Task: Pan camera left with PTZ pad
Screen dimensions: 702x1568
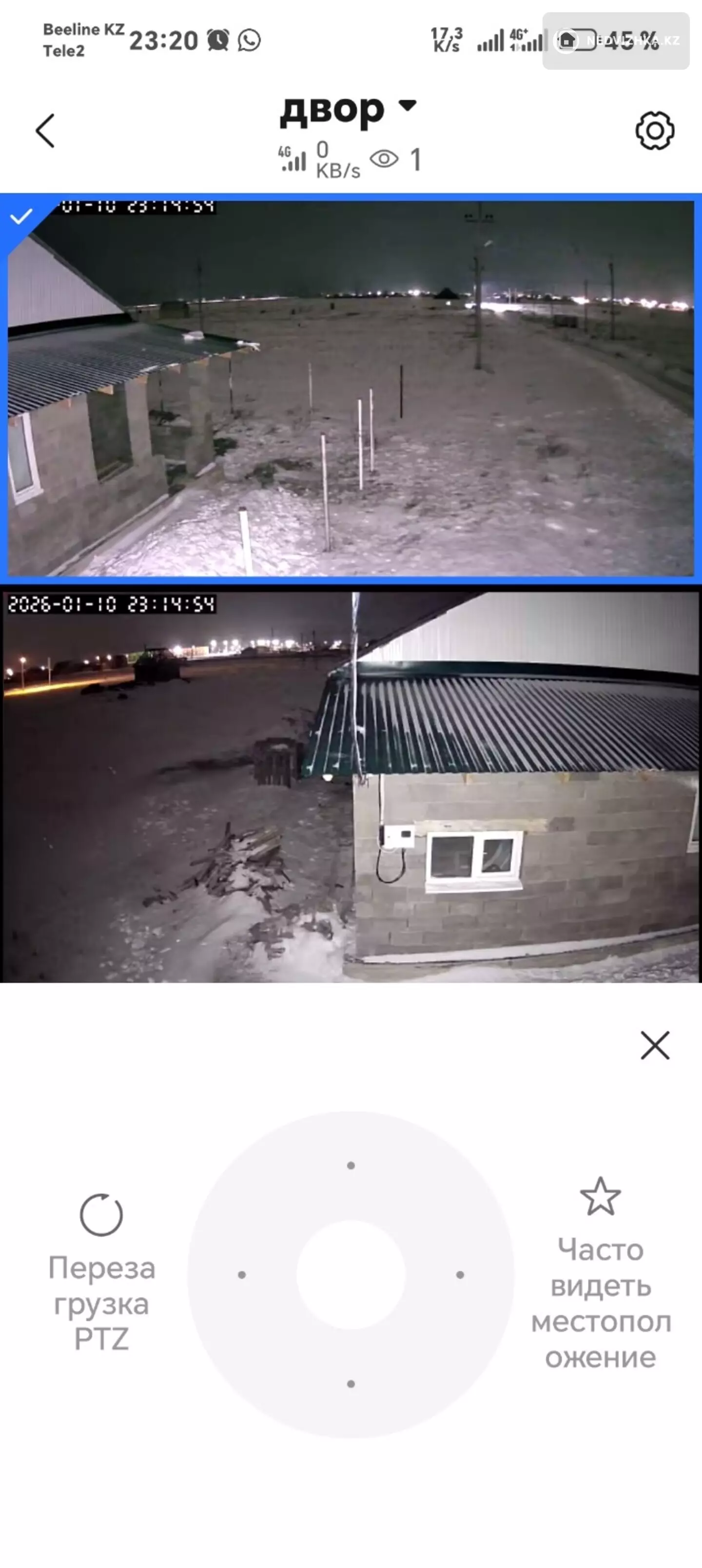Action: [242, 1274]
